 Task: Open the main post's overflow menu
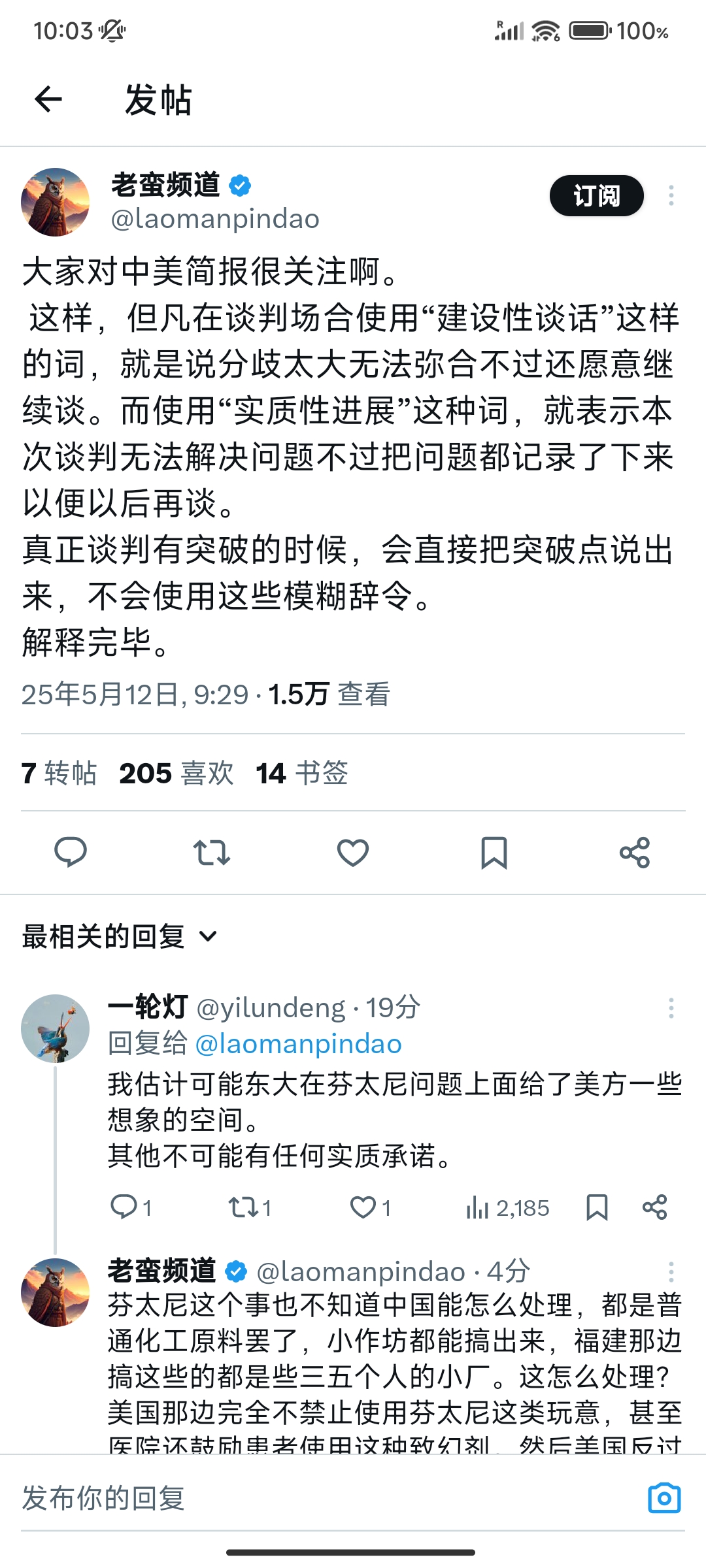coord(671,196)
